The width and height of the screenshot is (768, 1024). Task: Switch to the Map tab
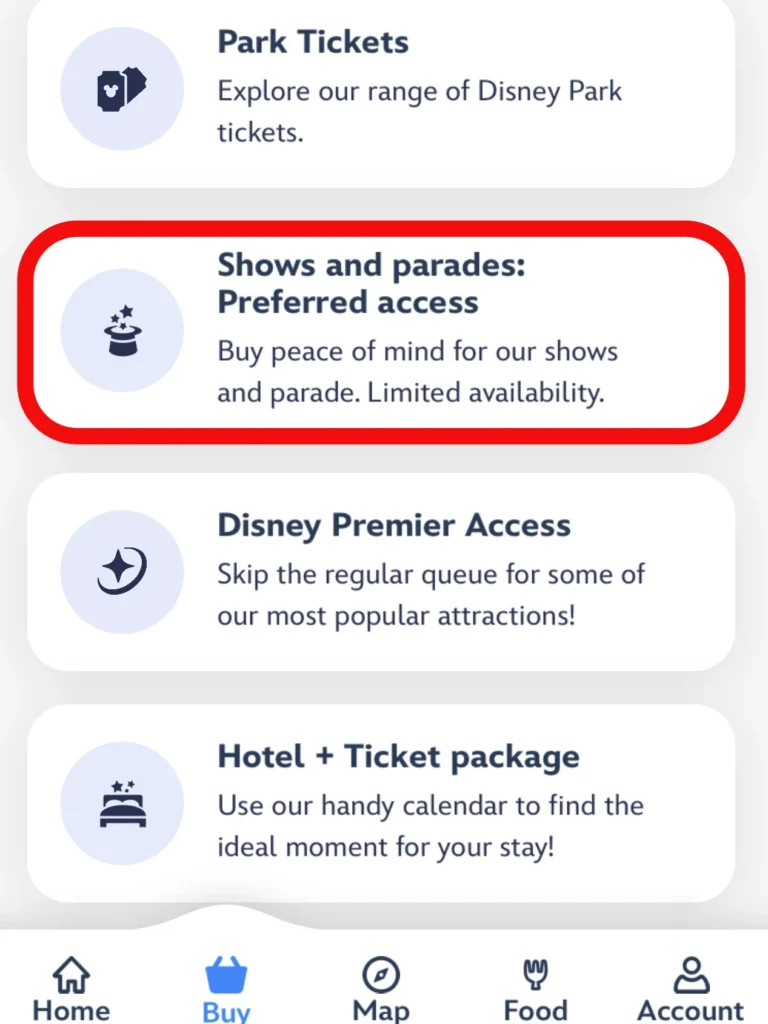(381, 989)
